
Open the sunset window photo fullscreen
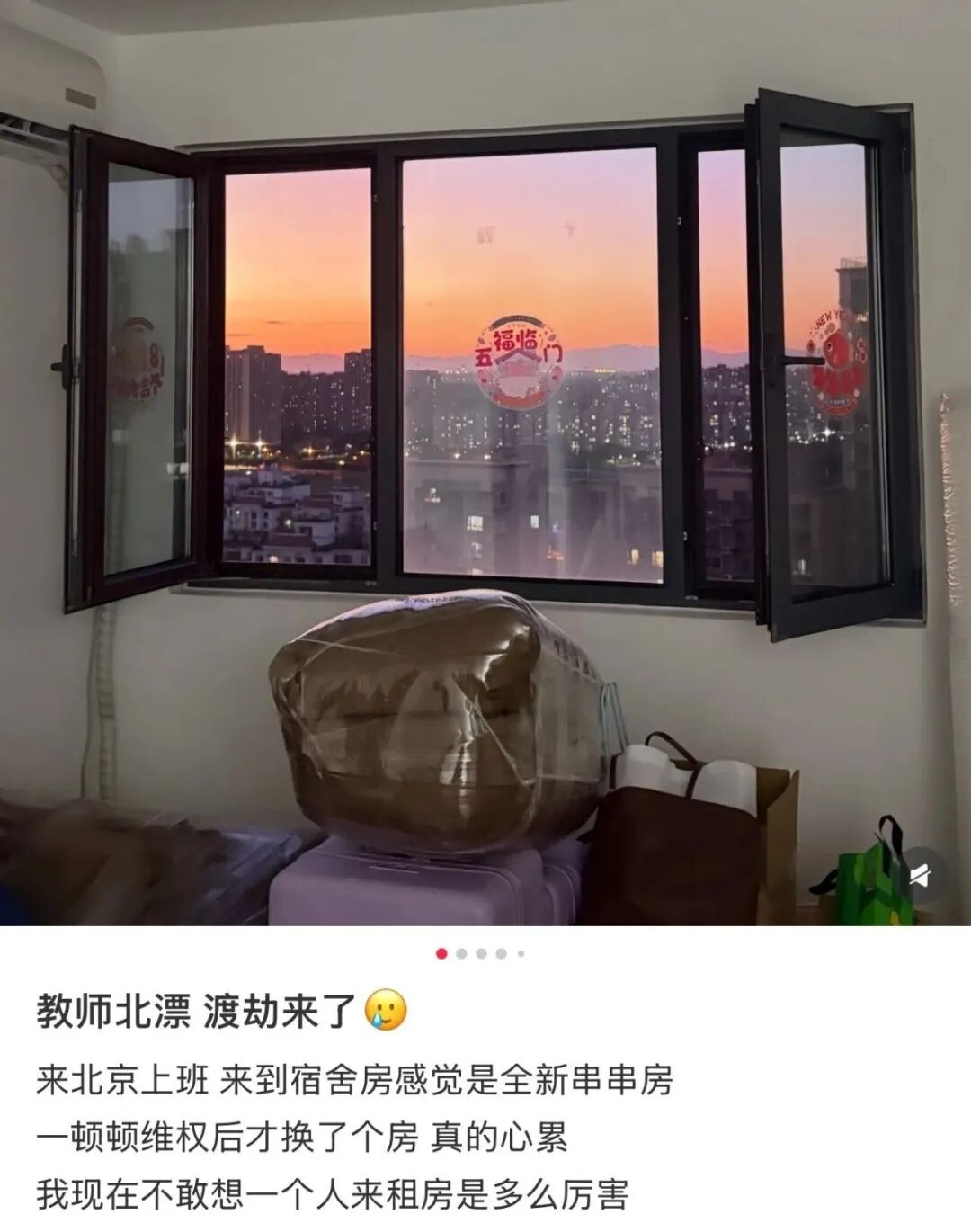tap(485, 462)
